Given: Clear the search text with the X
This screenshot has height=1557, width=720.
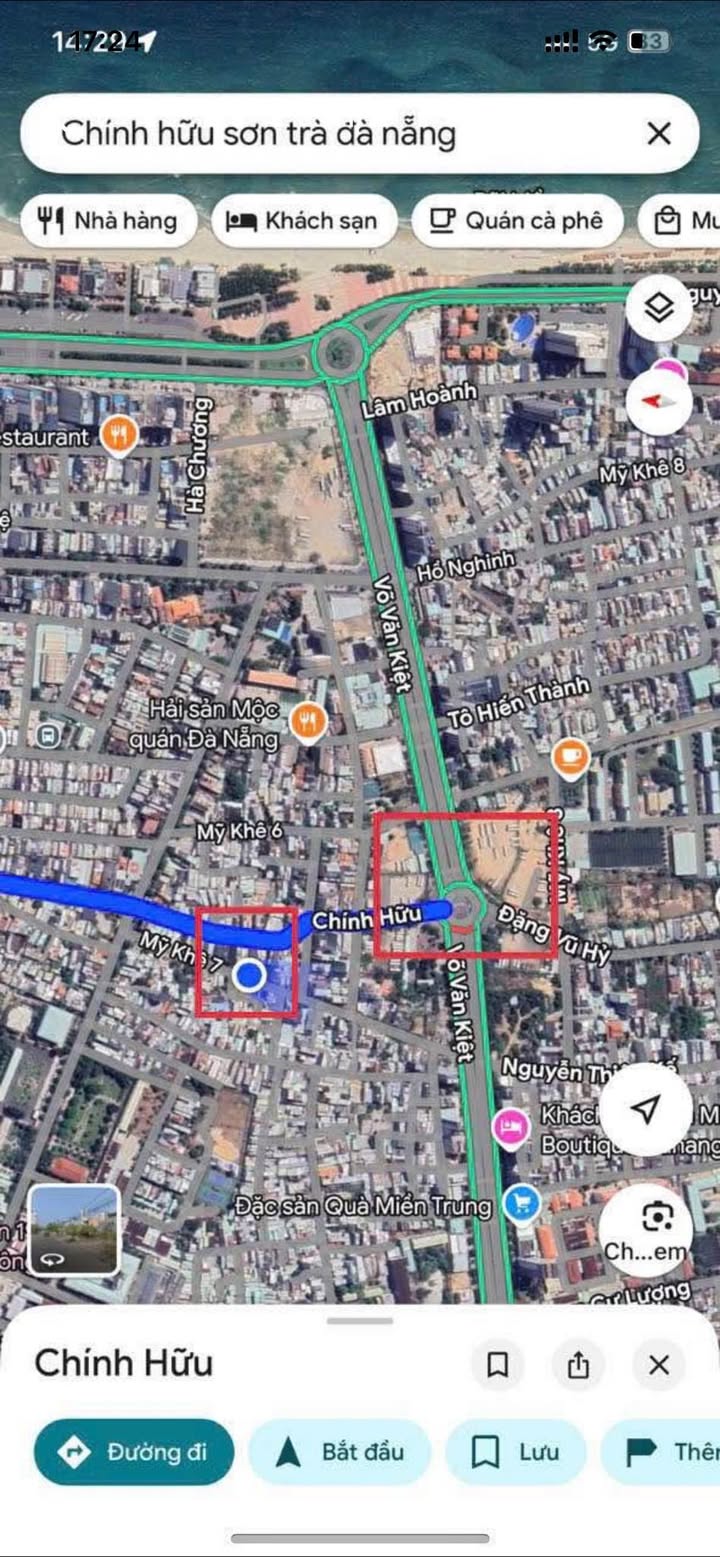Looking at the screenshot, I should pyautogui.click(x=658, y=134).
